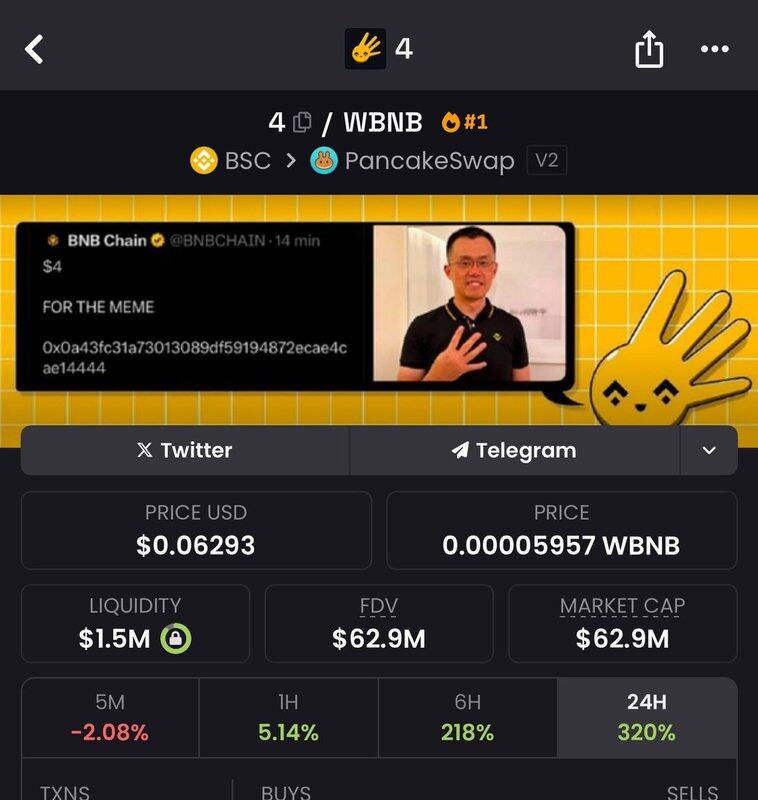Switch to the 5M timeframe
The height and width of the screenshot is (800, 758).
coord(110,718)
